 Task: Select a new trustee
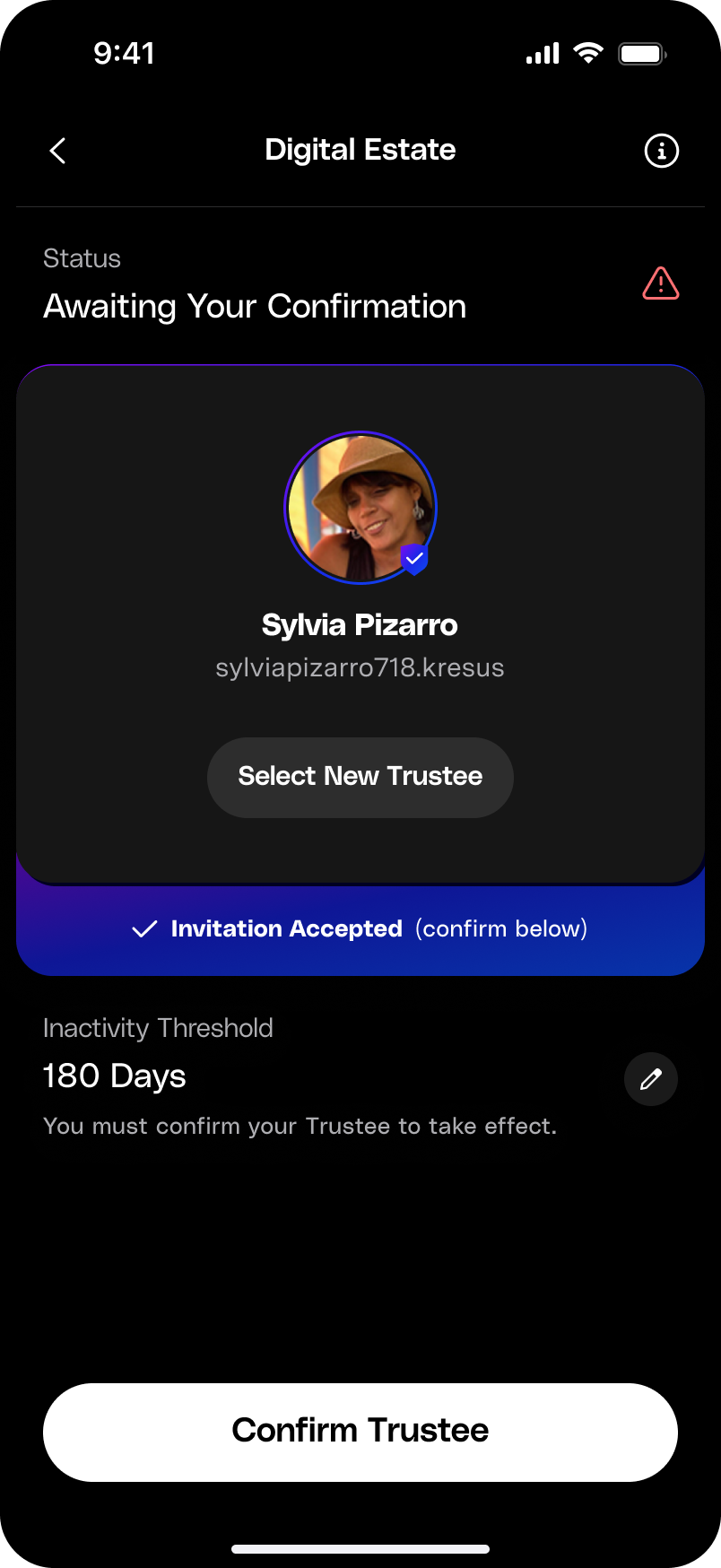coord(360,777)
